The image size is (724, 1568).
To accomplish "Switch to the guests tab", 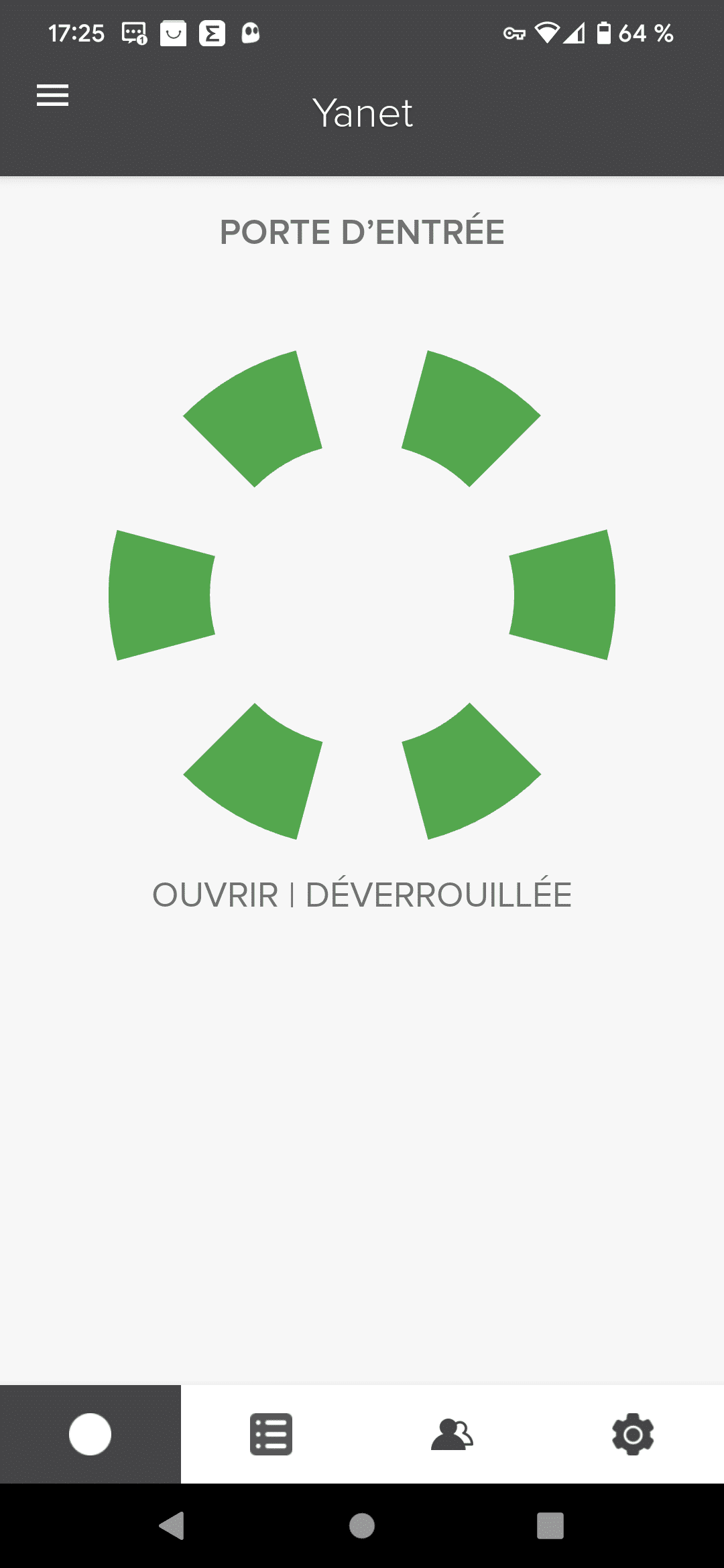I will pyautogui.click(x=452, y=1434).
